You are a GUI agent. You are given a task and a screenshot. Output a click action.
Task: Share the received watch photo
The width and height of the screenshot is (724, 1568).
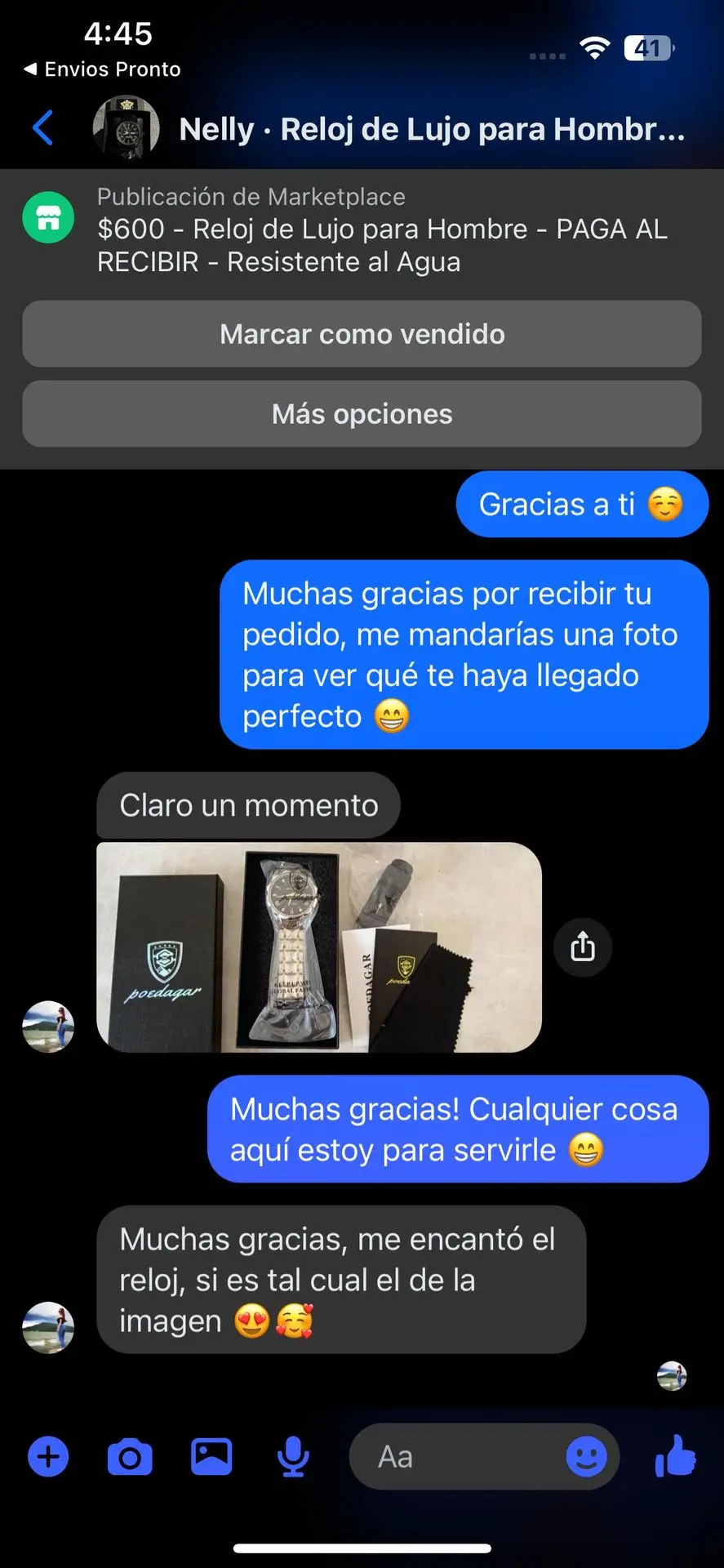coord(582,947)
